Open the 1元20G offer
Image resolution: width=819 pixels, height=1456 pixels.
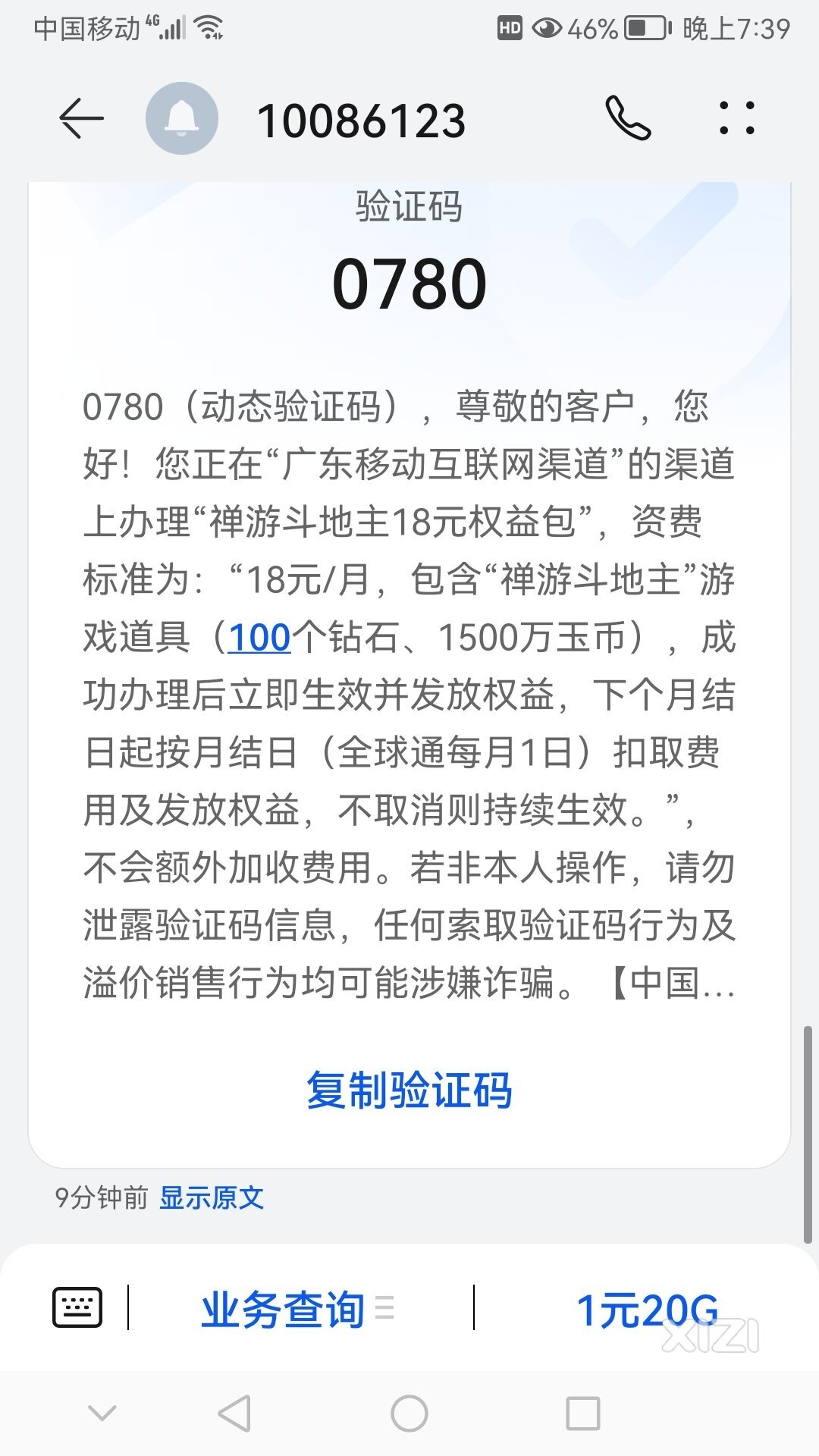point(647,1309)
